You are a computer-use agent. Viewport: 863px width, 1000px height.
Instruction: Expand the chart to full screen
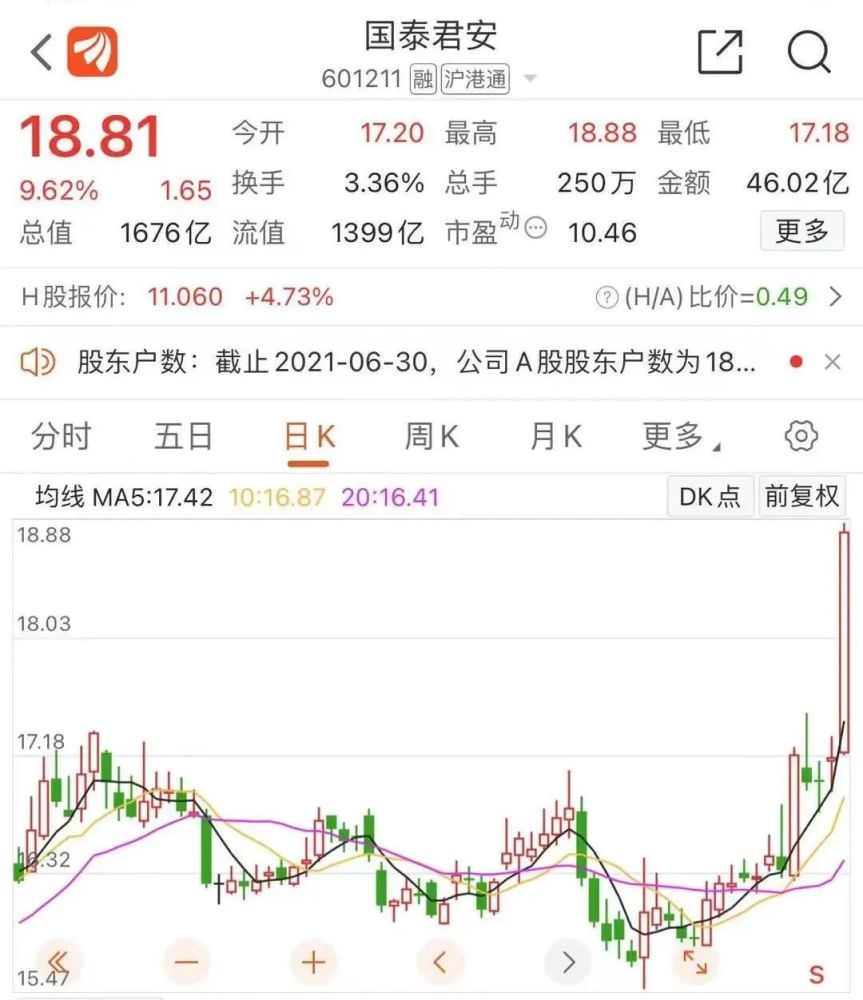click(695, 963)
